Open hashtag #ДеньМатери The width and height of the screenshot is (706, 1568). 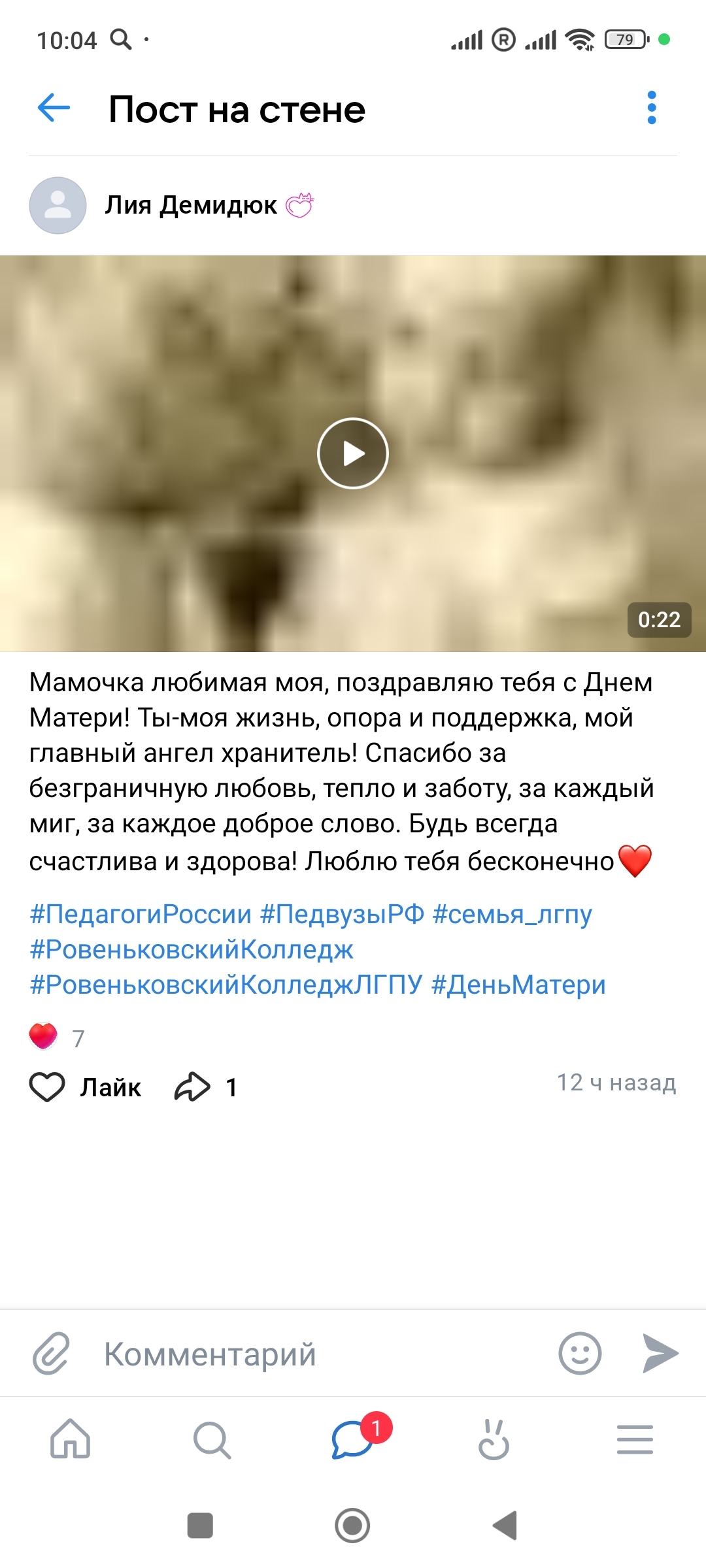coord(518,985)
